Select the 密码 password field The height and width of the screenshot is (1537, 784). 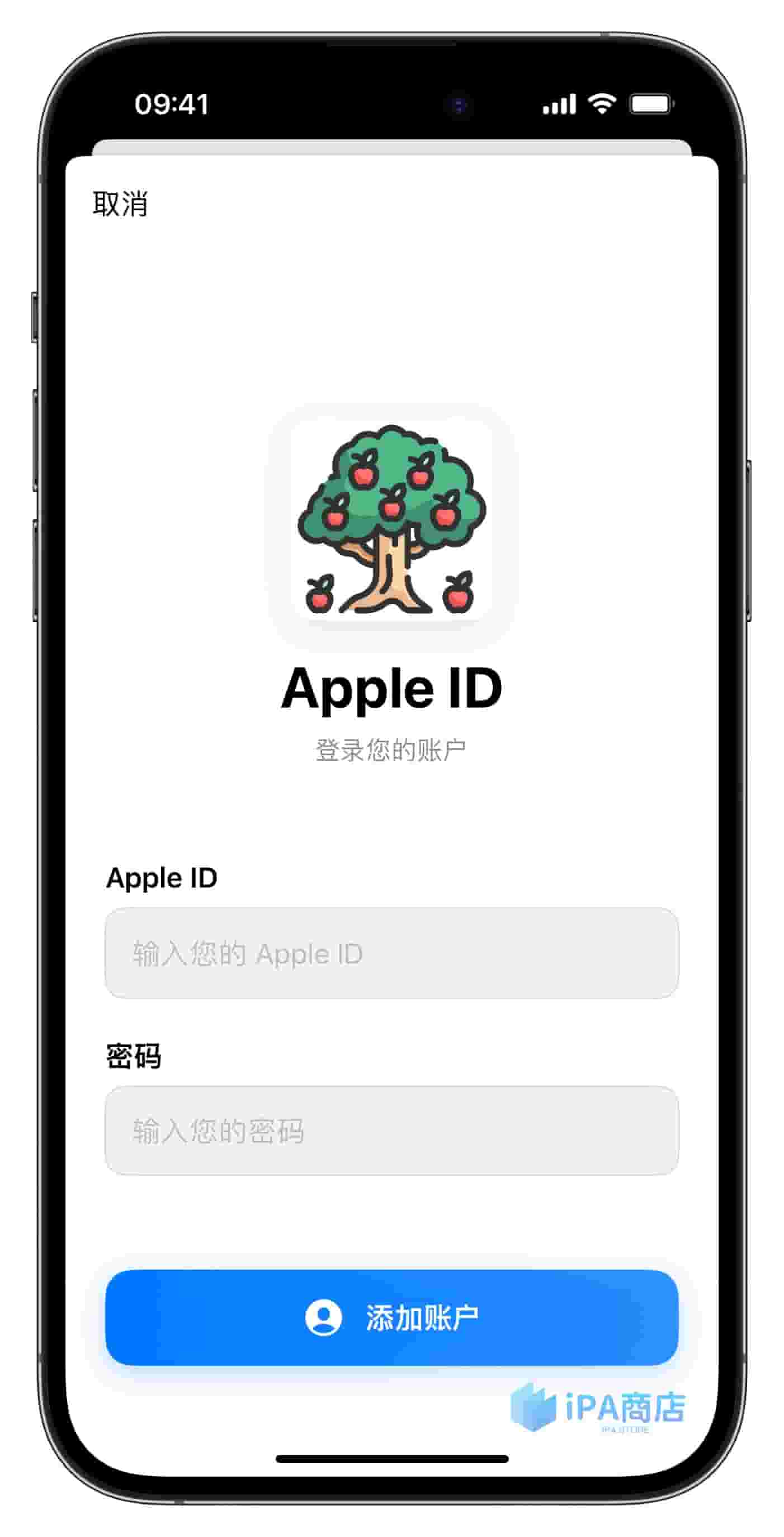coord(391,1131)
